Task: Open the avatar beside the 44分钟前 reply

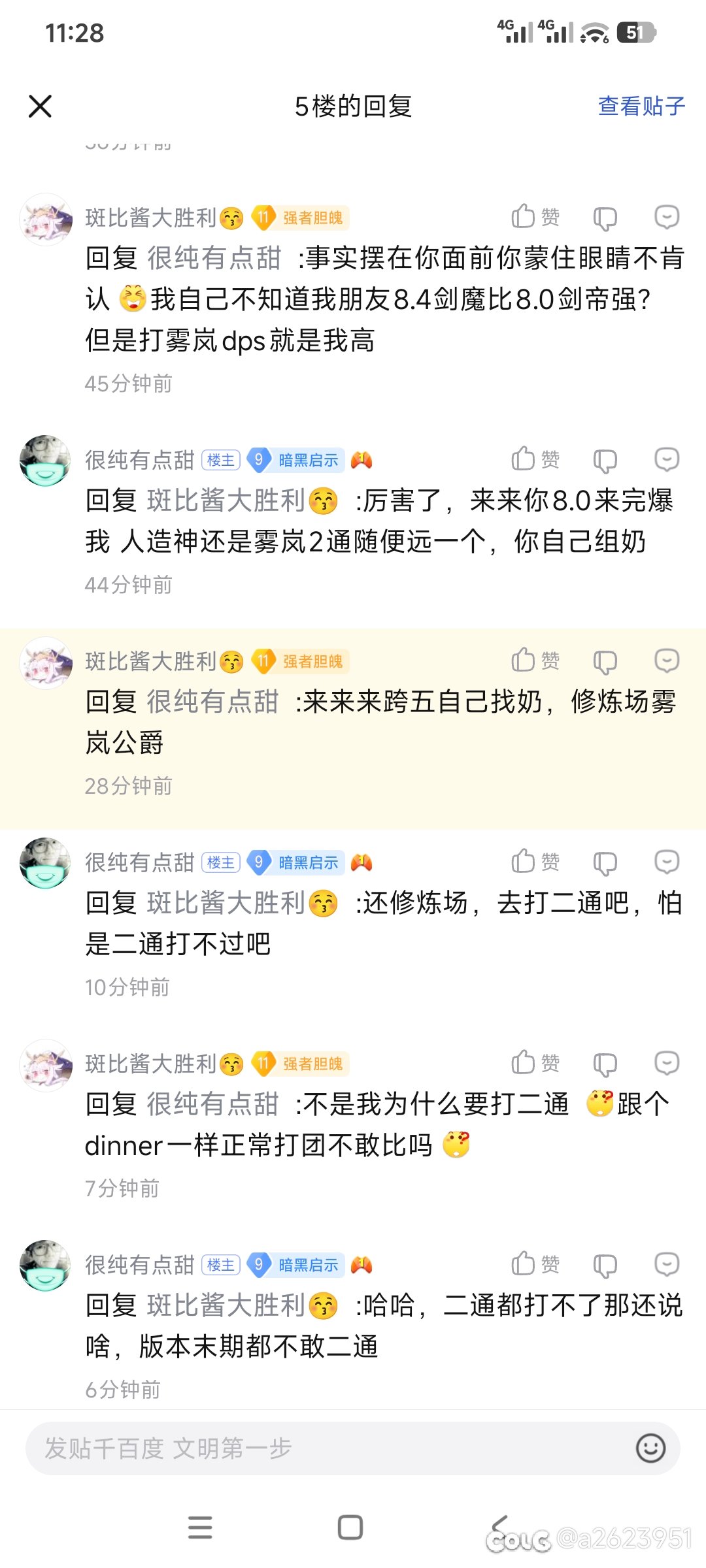Action: (x=45, y=461)
